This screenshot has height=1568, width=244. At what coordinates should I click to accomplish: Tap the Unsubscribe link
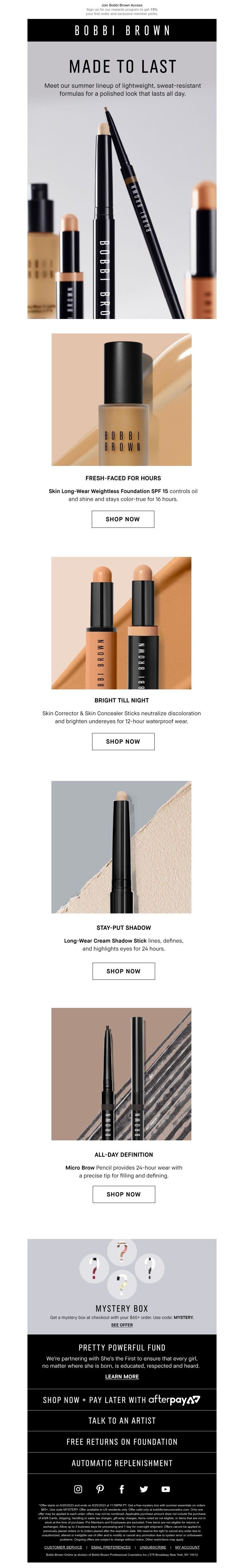[x=153, y=1547]
